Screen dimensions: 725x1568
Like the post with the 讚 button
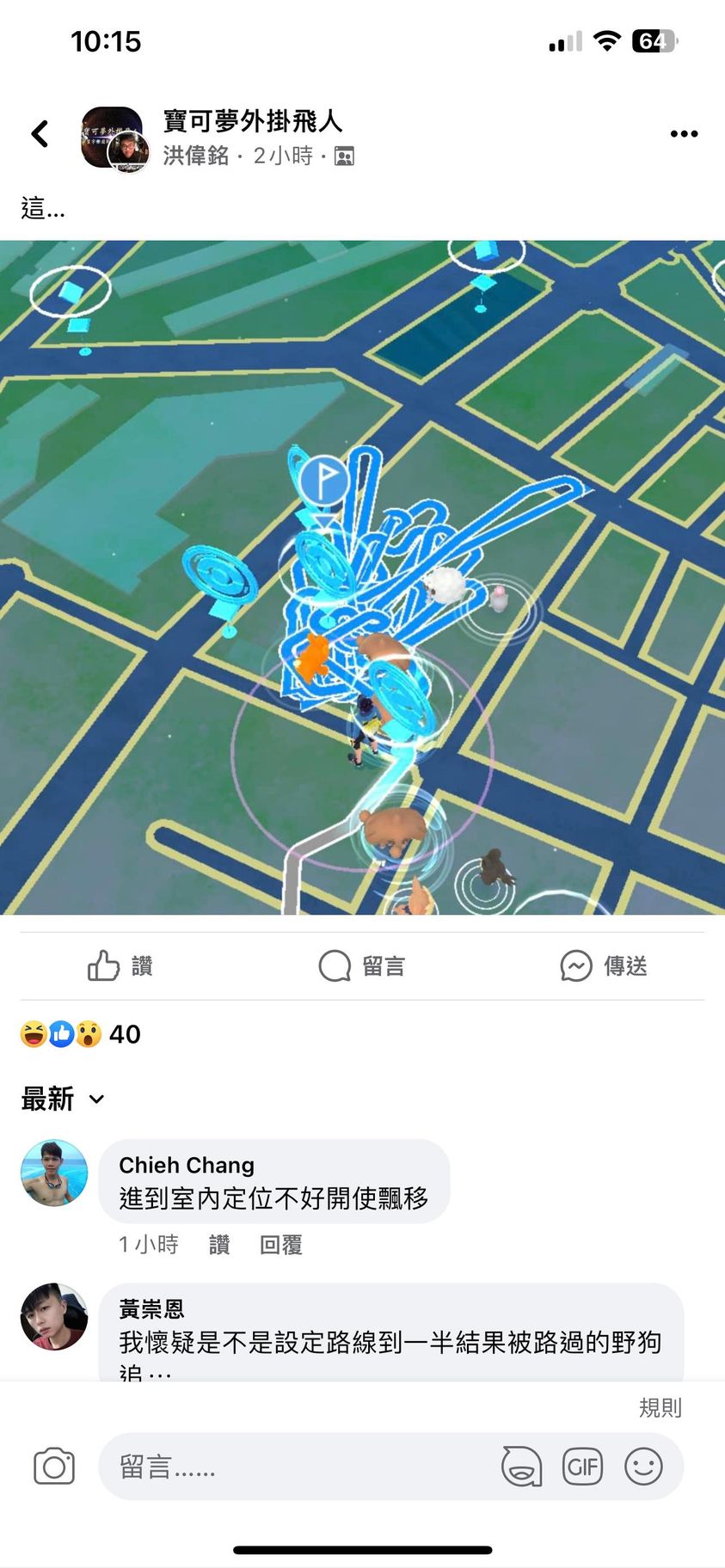(x=120, y=965)
